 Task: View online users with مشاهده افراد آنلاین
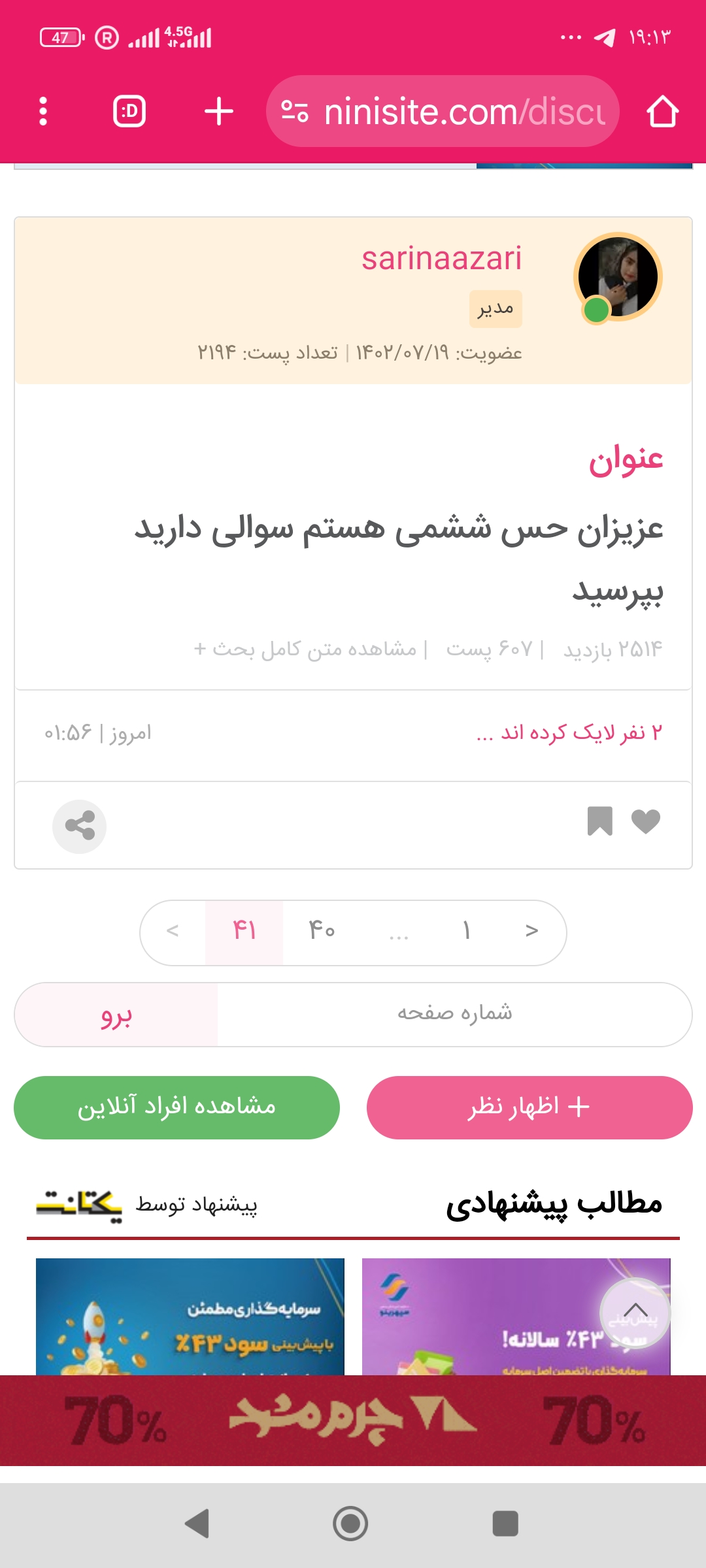176,1107
